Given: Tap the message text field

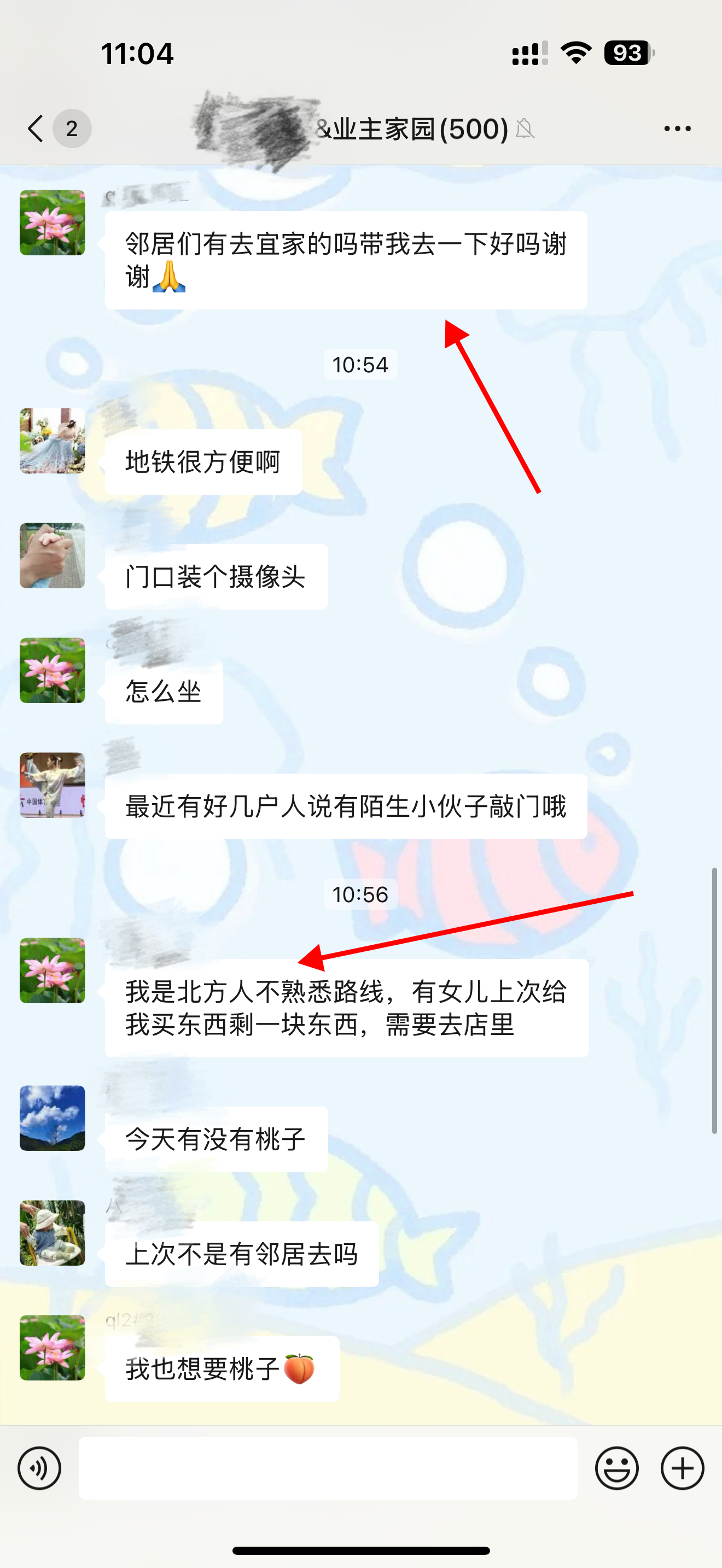Looking at the screenshot, I should coord(328,1468).
